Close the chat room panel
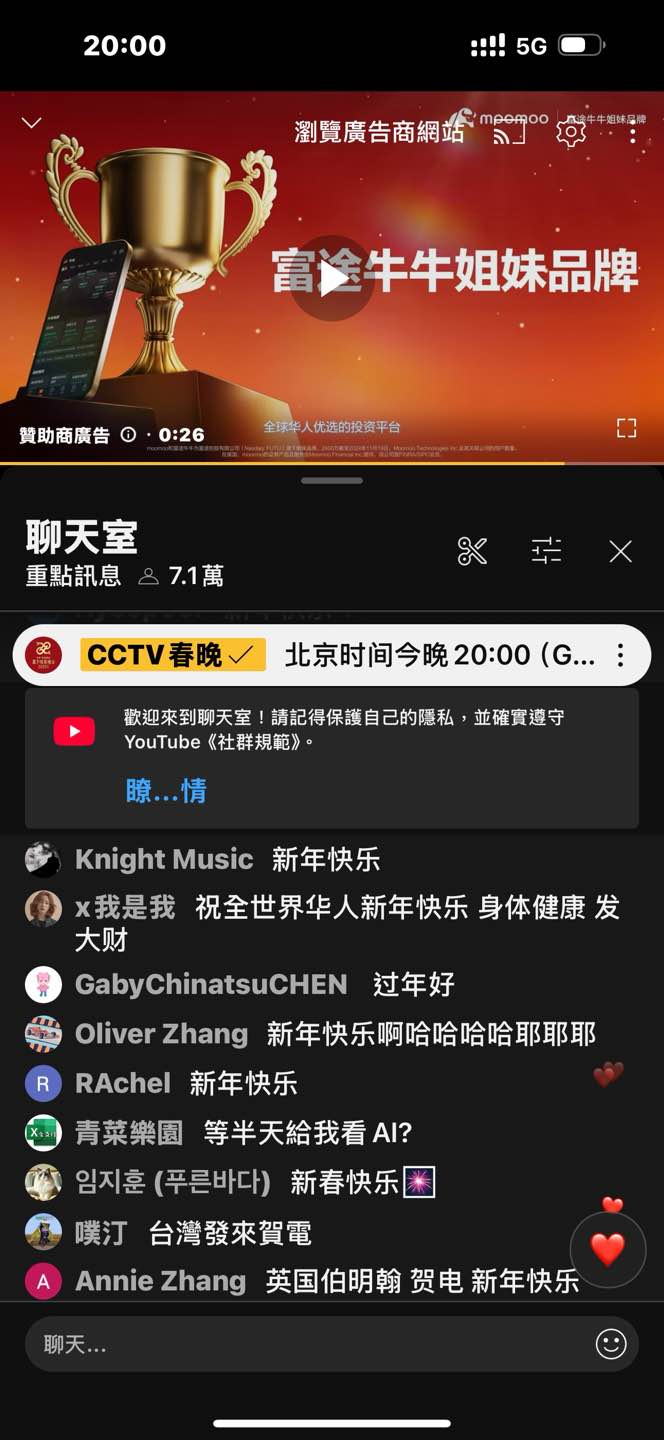 tap(621, 551)
